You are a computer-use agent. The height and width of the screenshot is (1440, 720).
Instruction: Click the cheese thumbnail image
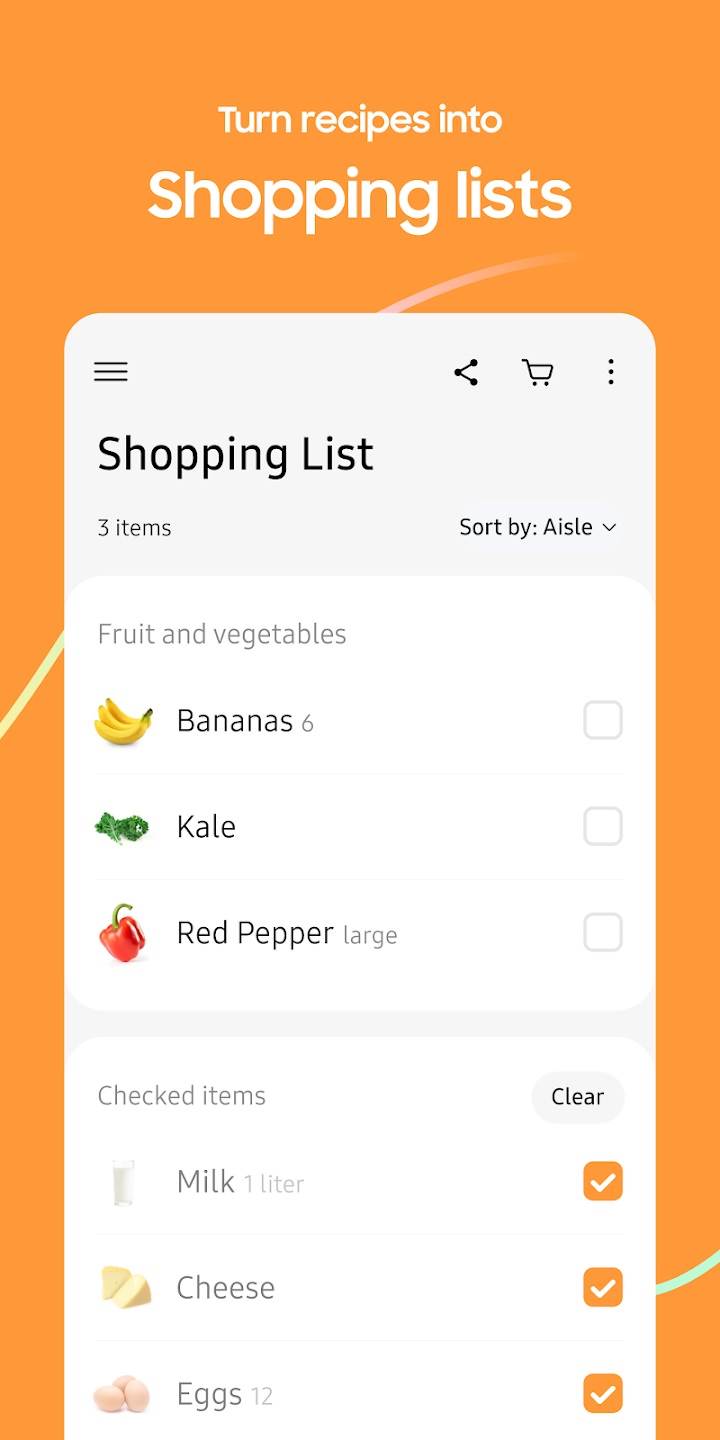123,1287
